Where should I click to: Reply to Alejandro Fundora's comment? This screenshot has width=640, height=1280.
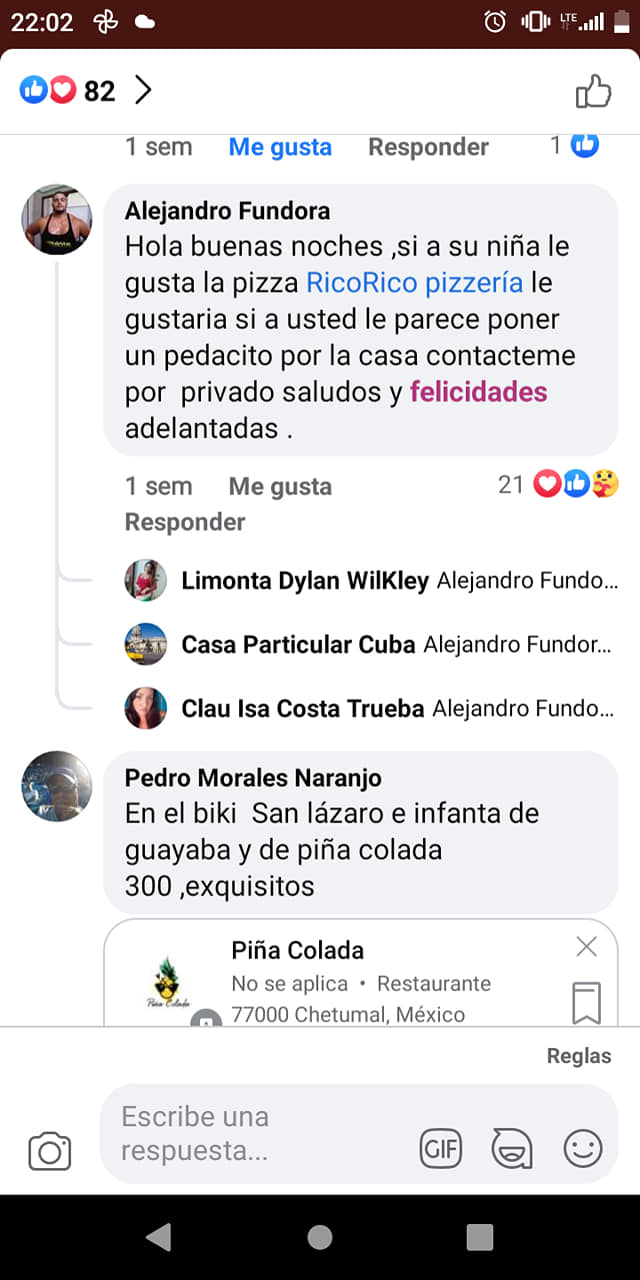[x=185, y=522]
